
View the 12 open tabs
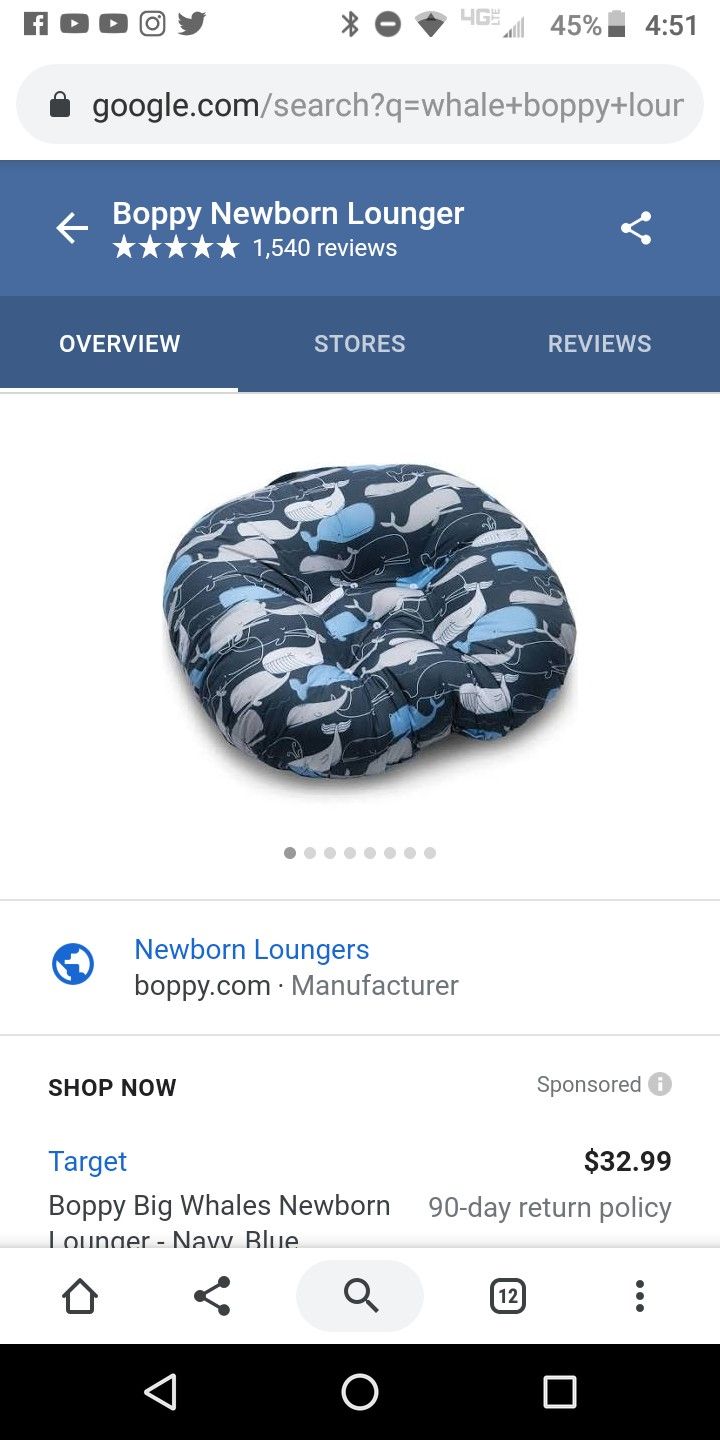point(508,1296)
